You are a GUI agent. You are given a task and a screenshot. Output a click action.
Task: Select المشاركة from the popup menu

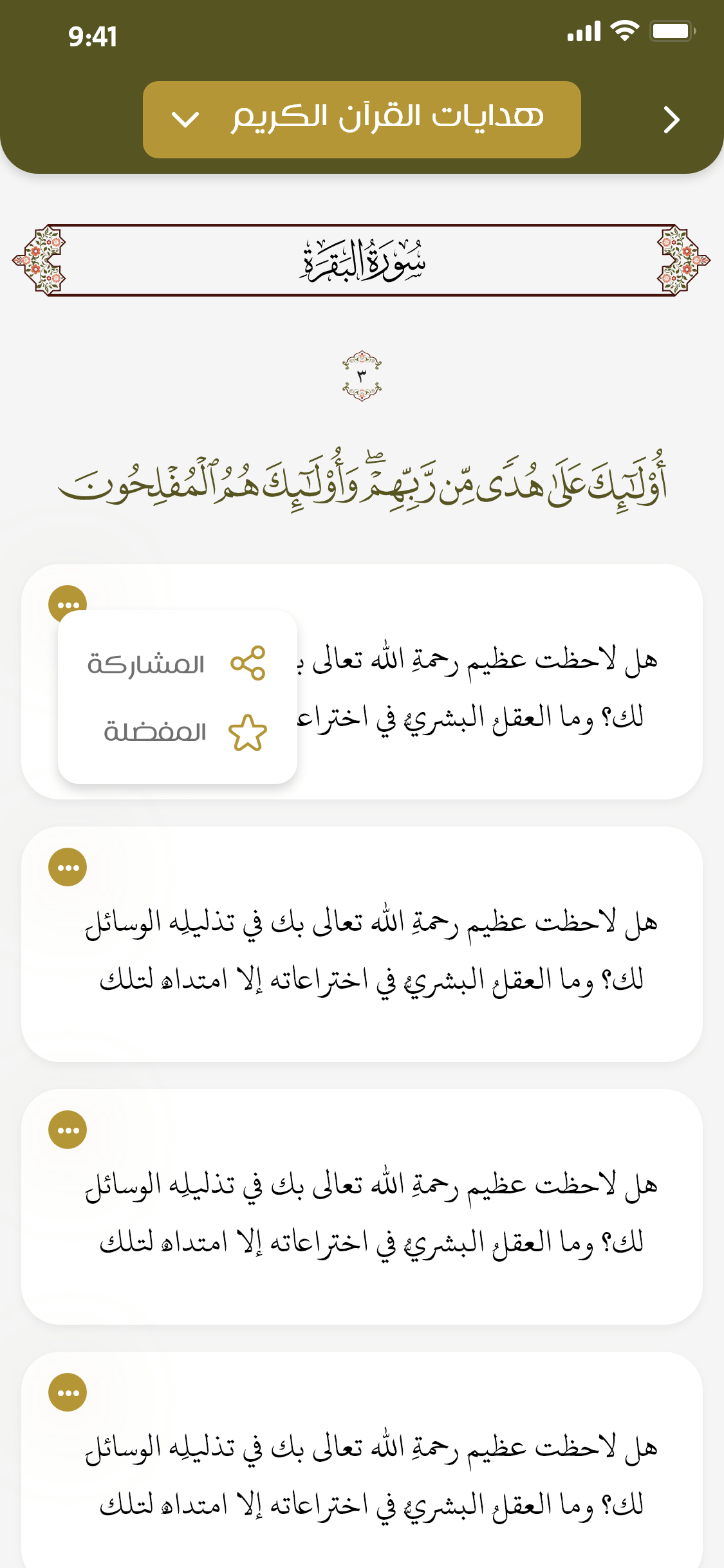177,664
